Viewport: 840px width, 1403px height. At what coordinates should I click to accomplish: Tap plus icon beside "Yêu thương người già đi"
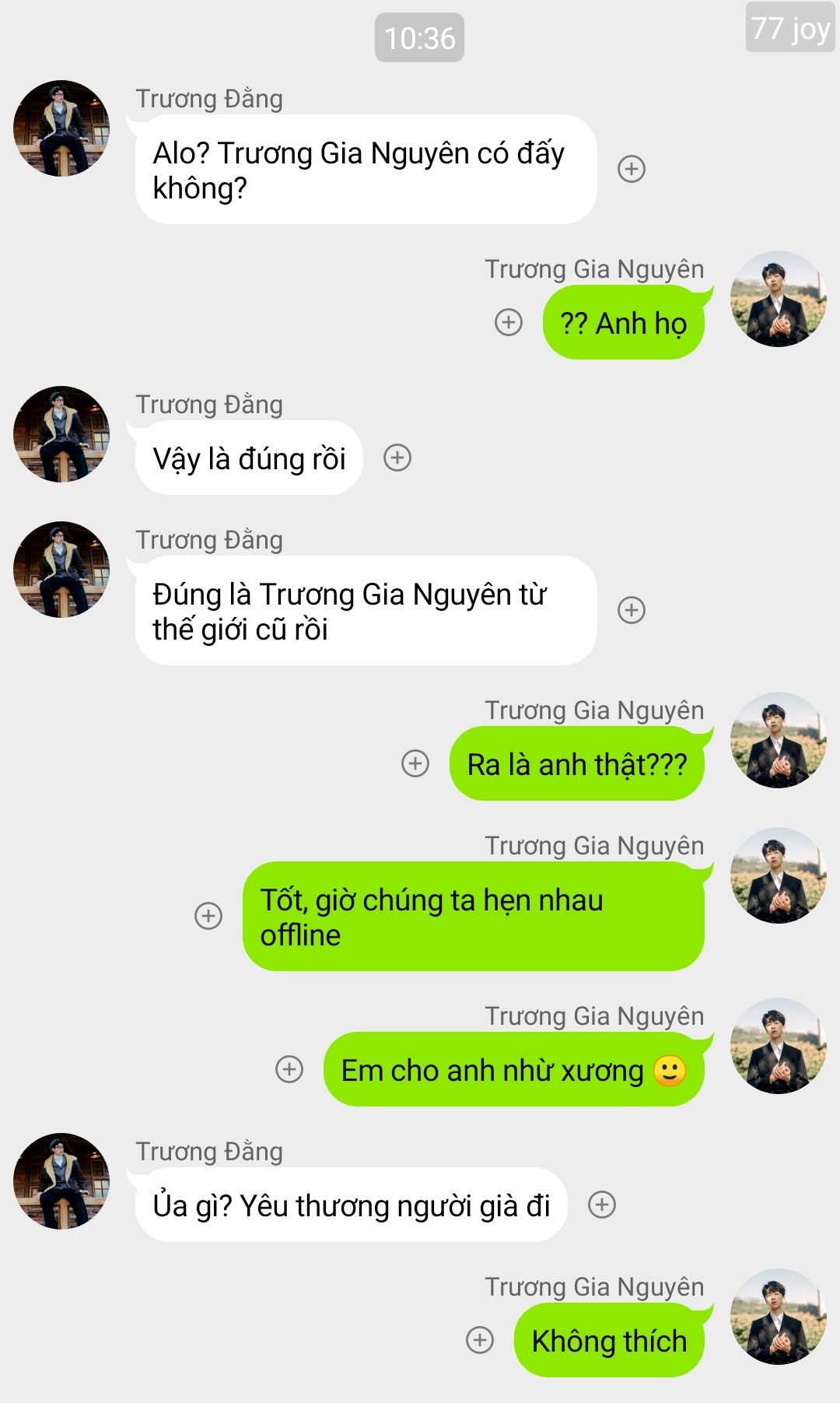[x=601, y=1205]
